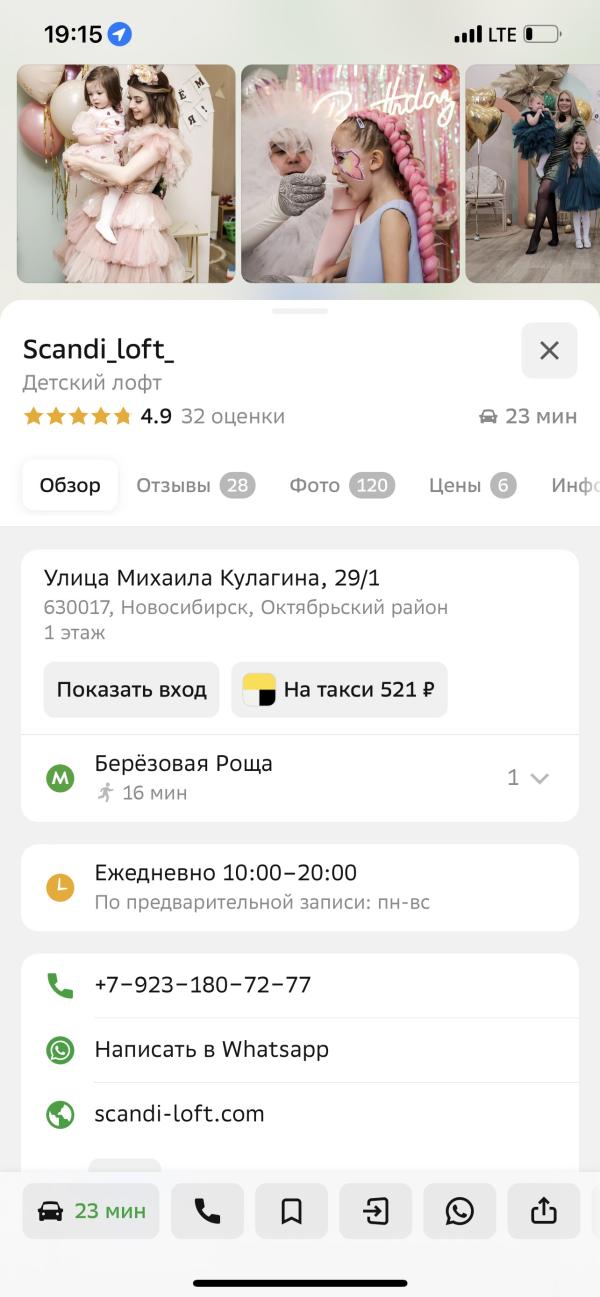The image size is (600, 1297).
Task: Tap the show entrance icon in bottom bar
Action: point(375,1211)
